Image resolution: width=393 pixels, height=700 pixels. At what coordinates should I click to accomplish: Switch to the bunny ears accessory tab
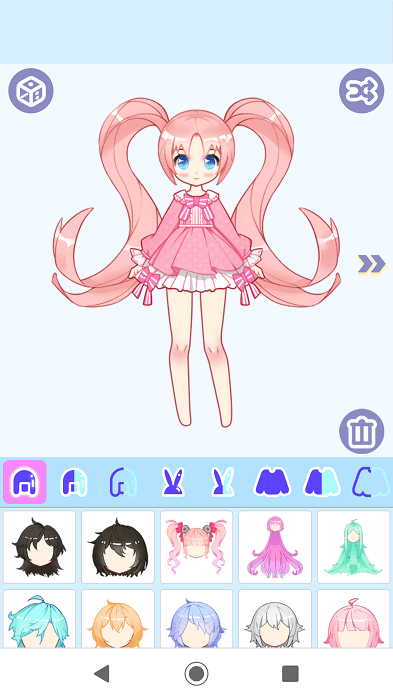coord(173,482)
